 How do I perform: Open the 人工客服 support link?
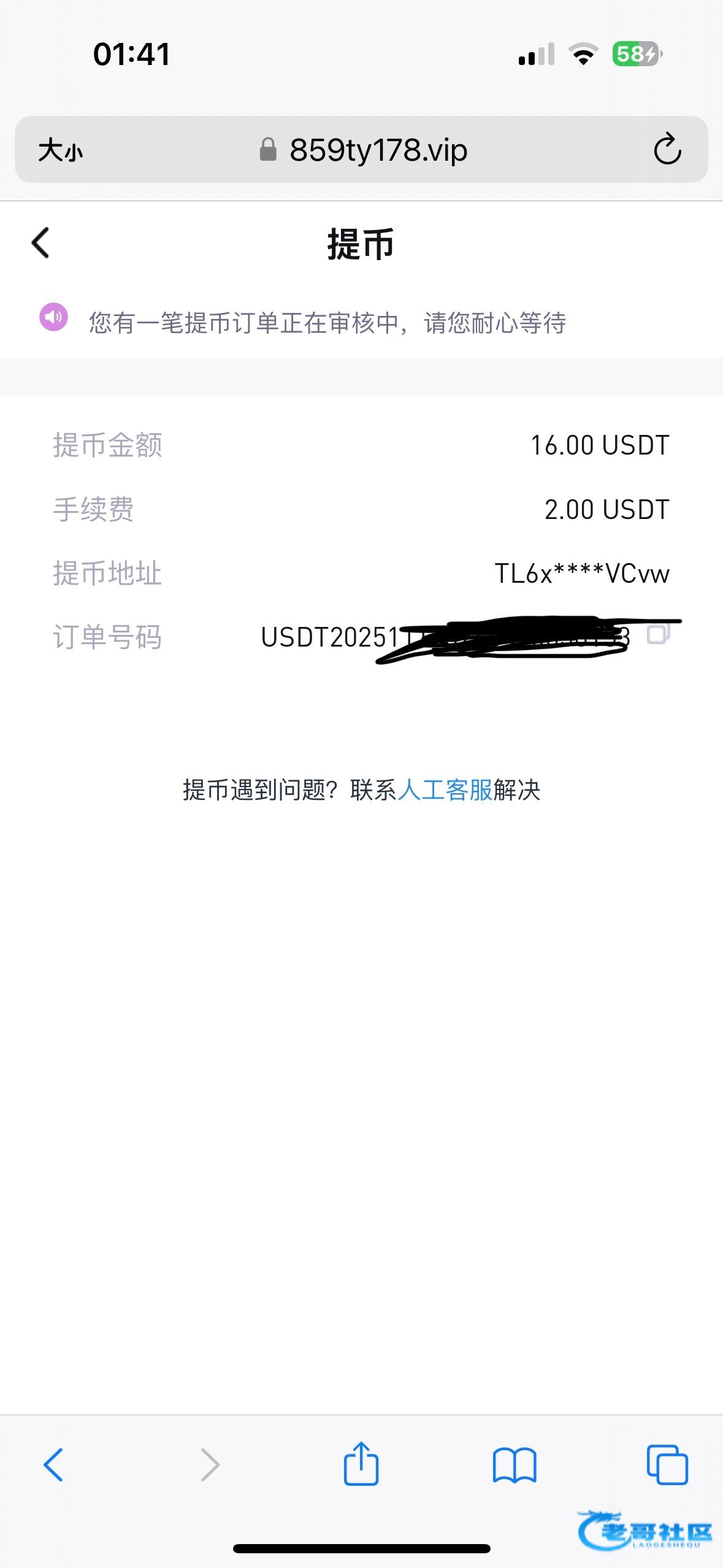coord(445,790)
